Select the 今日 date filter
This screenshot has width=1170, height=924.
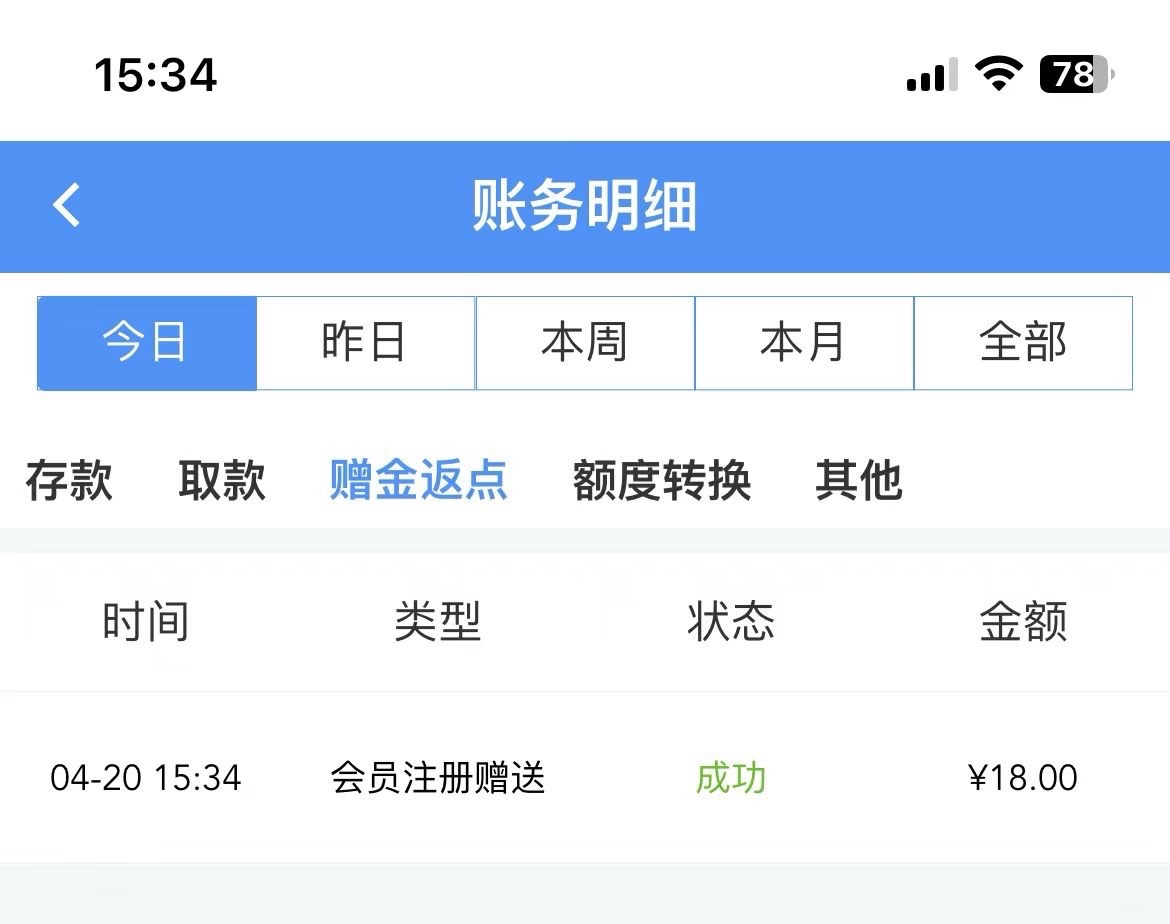tap(147, 343)
